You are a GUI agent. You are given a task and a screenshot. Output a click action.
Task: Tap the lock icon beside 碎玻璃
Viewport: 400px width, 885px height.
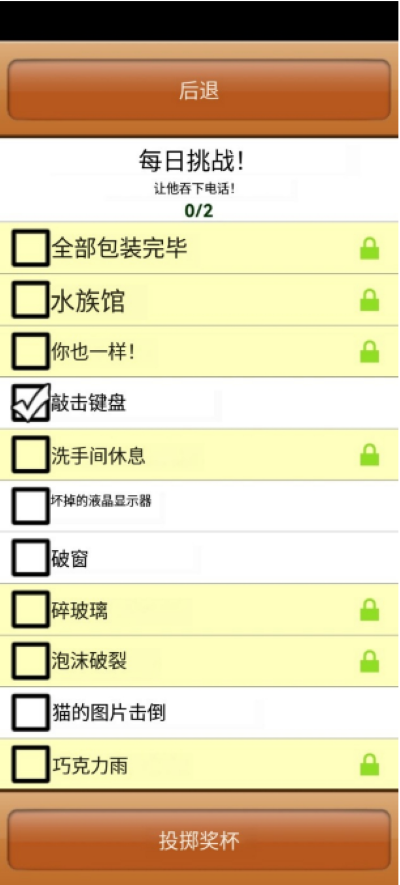click(370, 610)
